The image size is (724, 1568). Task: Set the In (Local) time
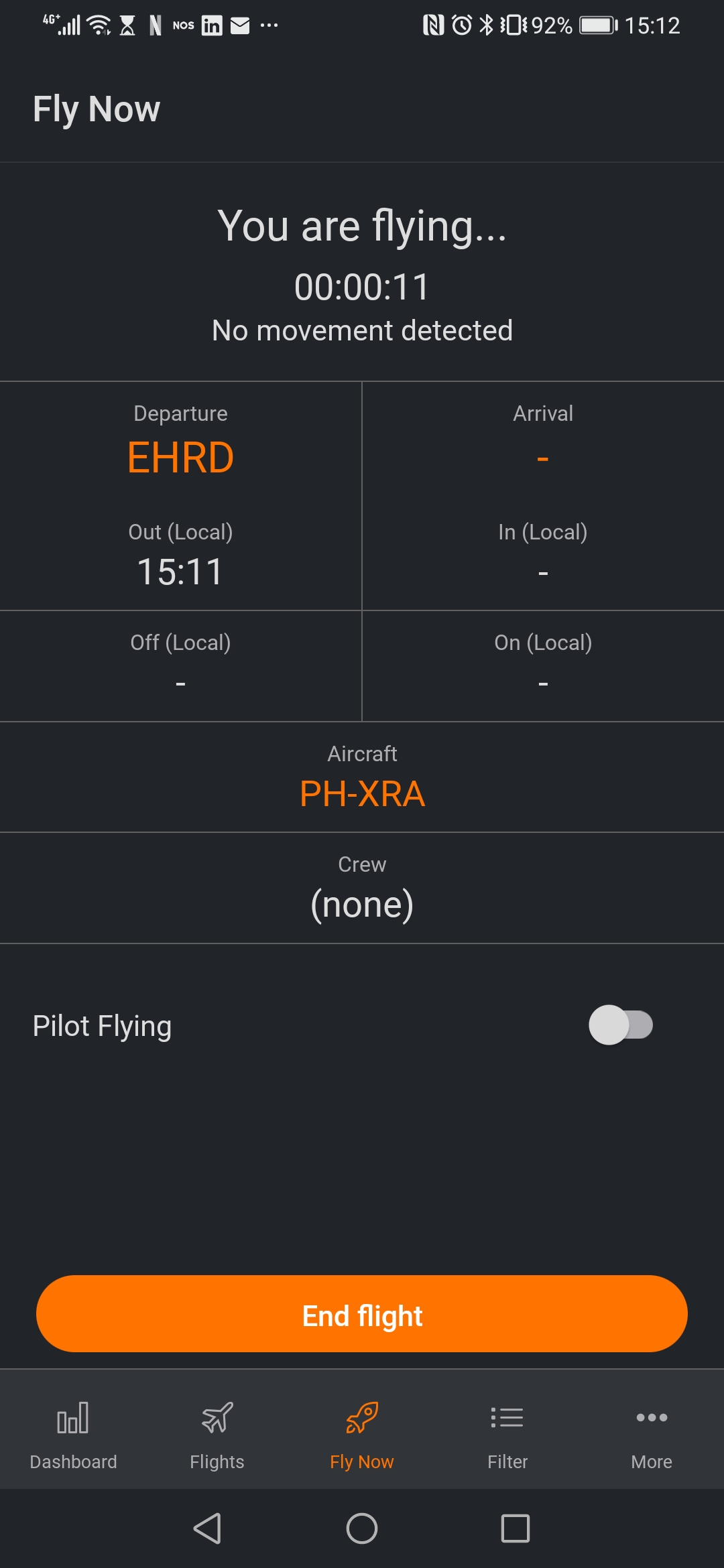(542, 572)
